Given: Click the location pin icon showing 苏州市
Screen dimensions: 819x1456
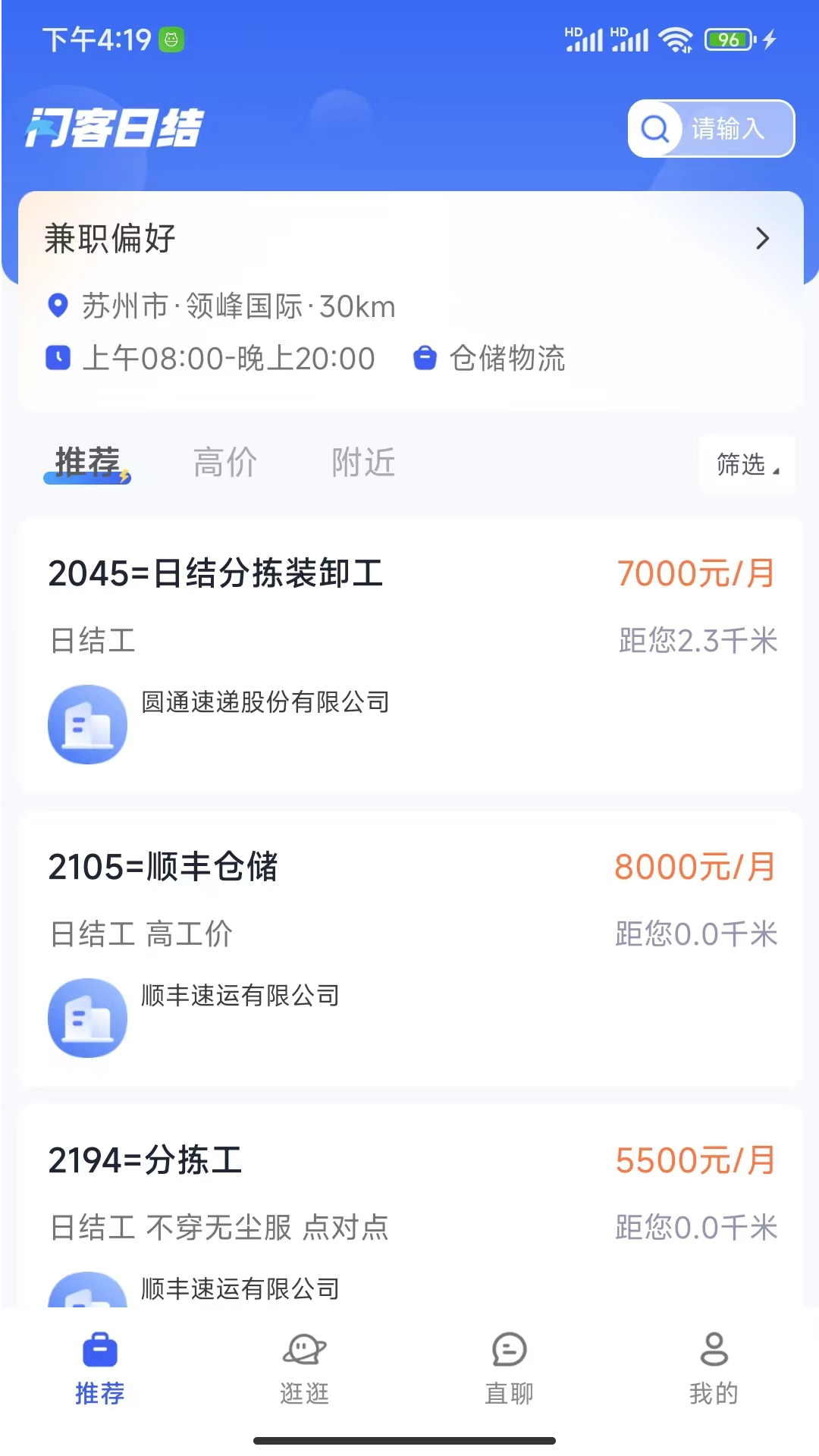Looking at the screenshot, I should pyautogui.click(x=56, y=306).
